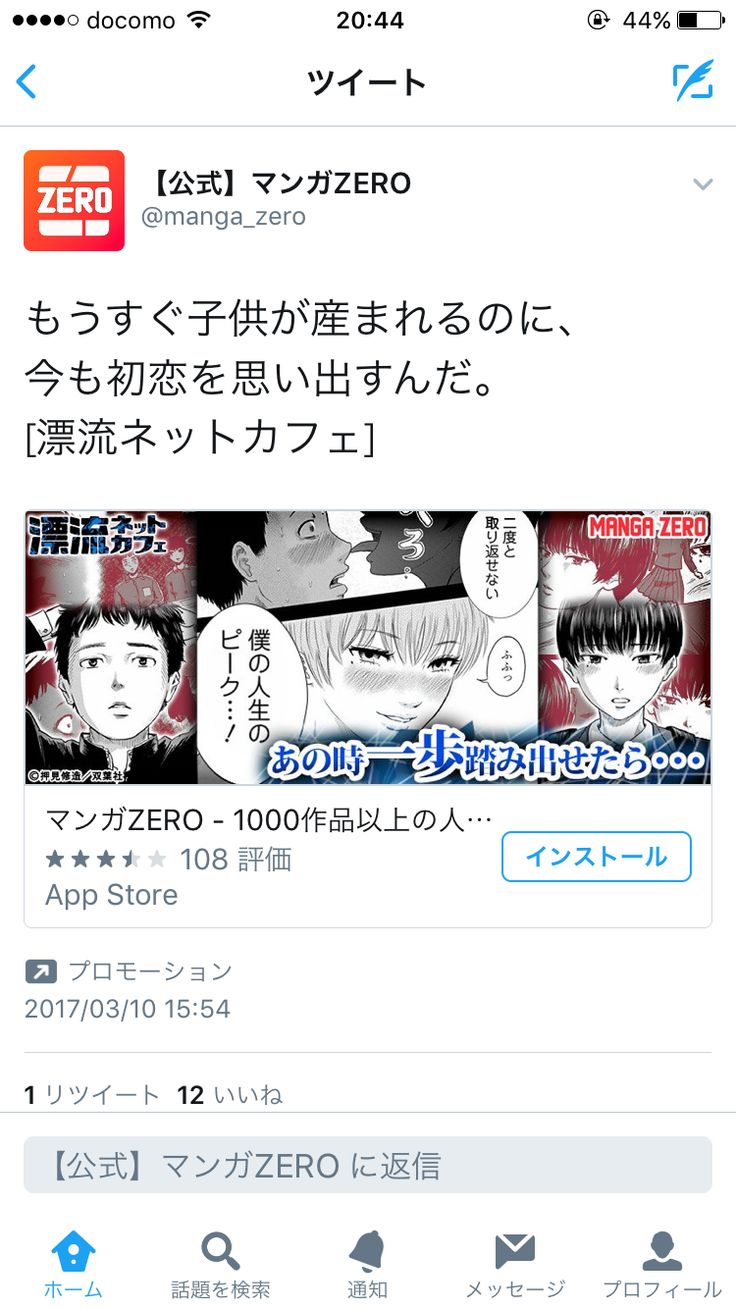736x1309 pixels.
Task: Tap the reply field to マンガZERO
Action: pyautogui.click(x=368, y=1165)
